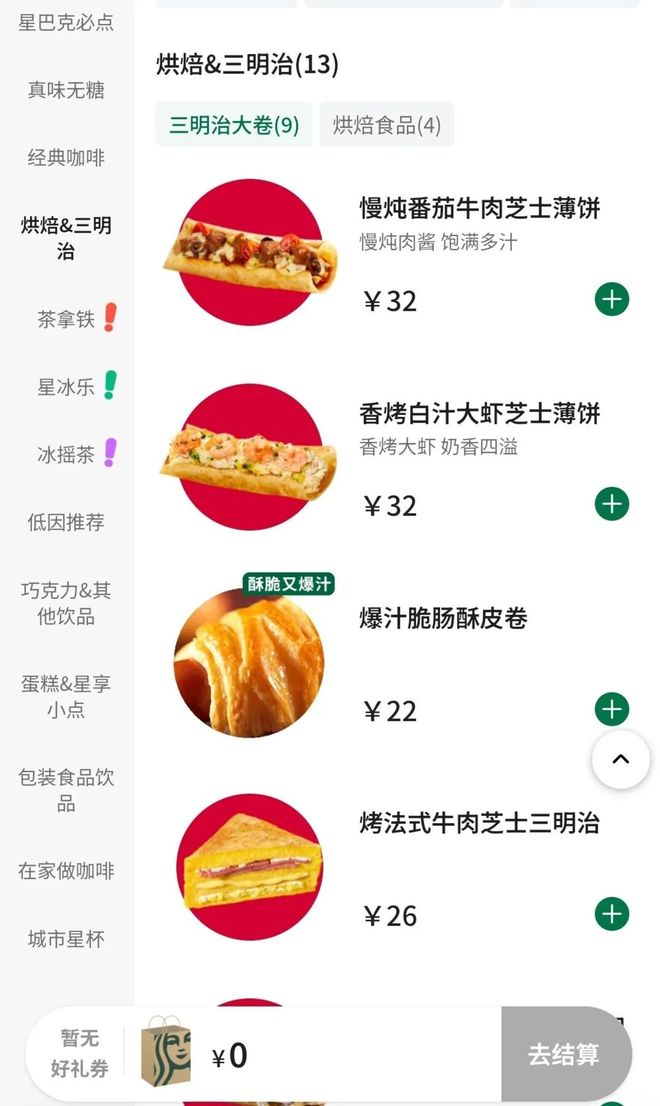660x1106 pixels.
Task: Add 慢炖番茄牛肉芝士薄饼 to cart
Action: point(612,299)
